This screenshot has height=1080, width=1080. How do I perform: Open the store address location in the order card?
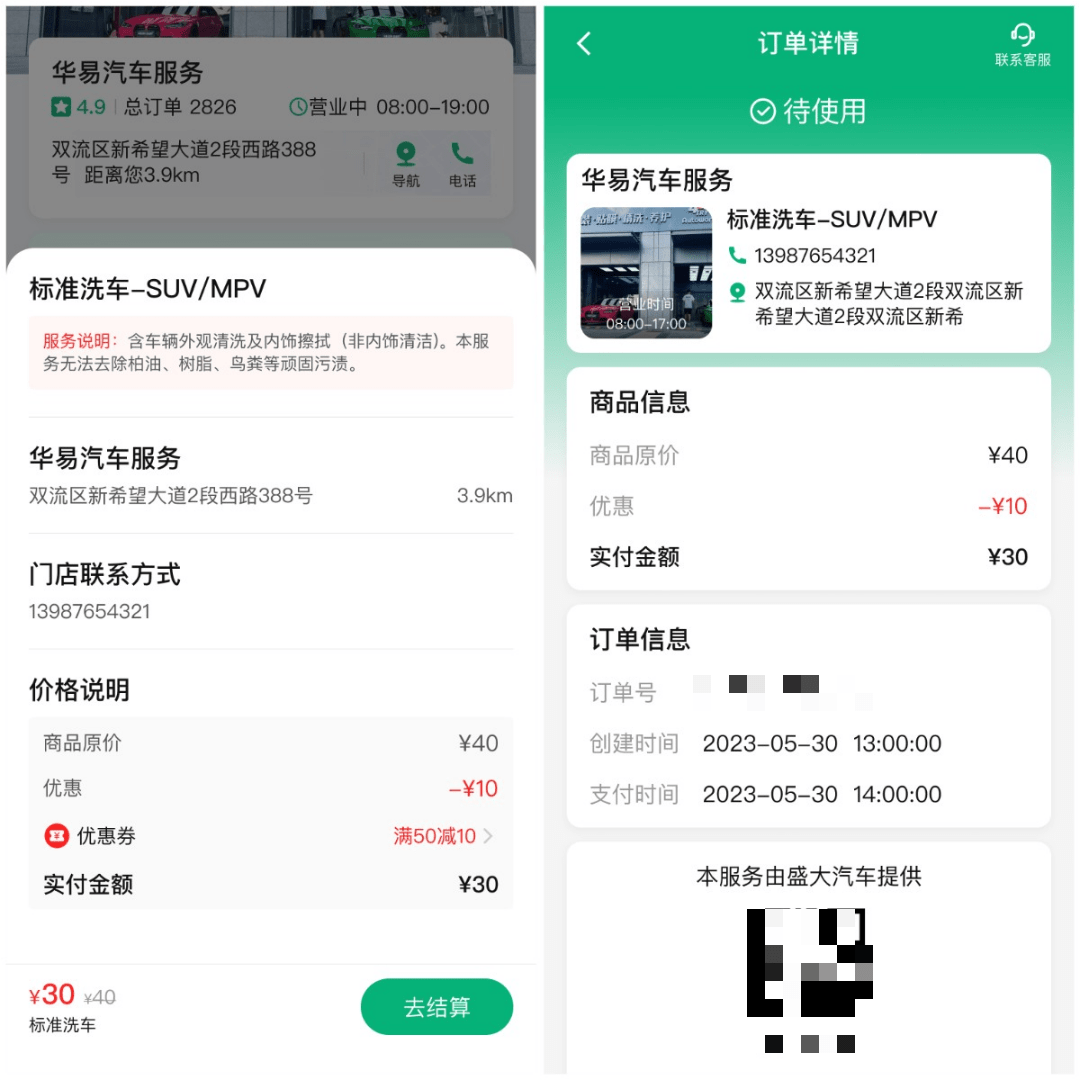(x=888, y=304)
